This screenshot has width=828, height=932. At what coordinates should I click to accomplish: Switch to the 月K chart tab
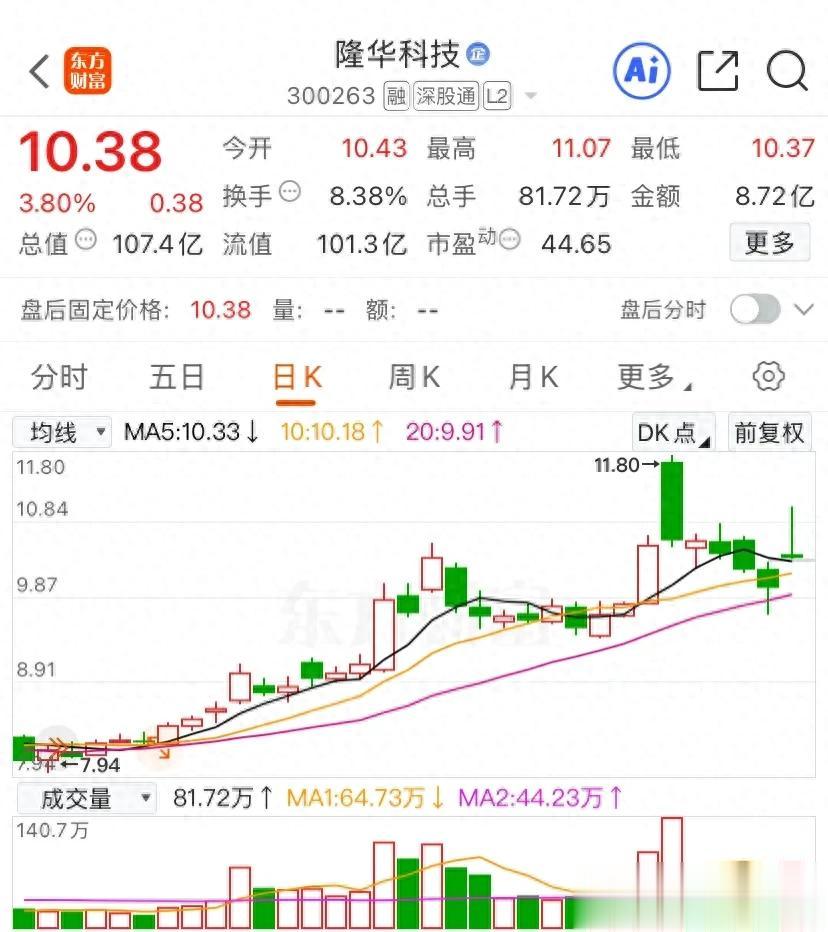pyautogui.click(x=532, y=377)
